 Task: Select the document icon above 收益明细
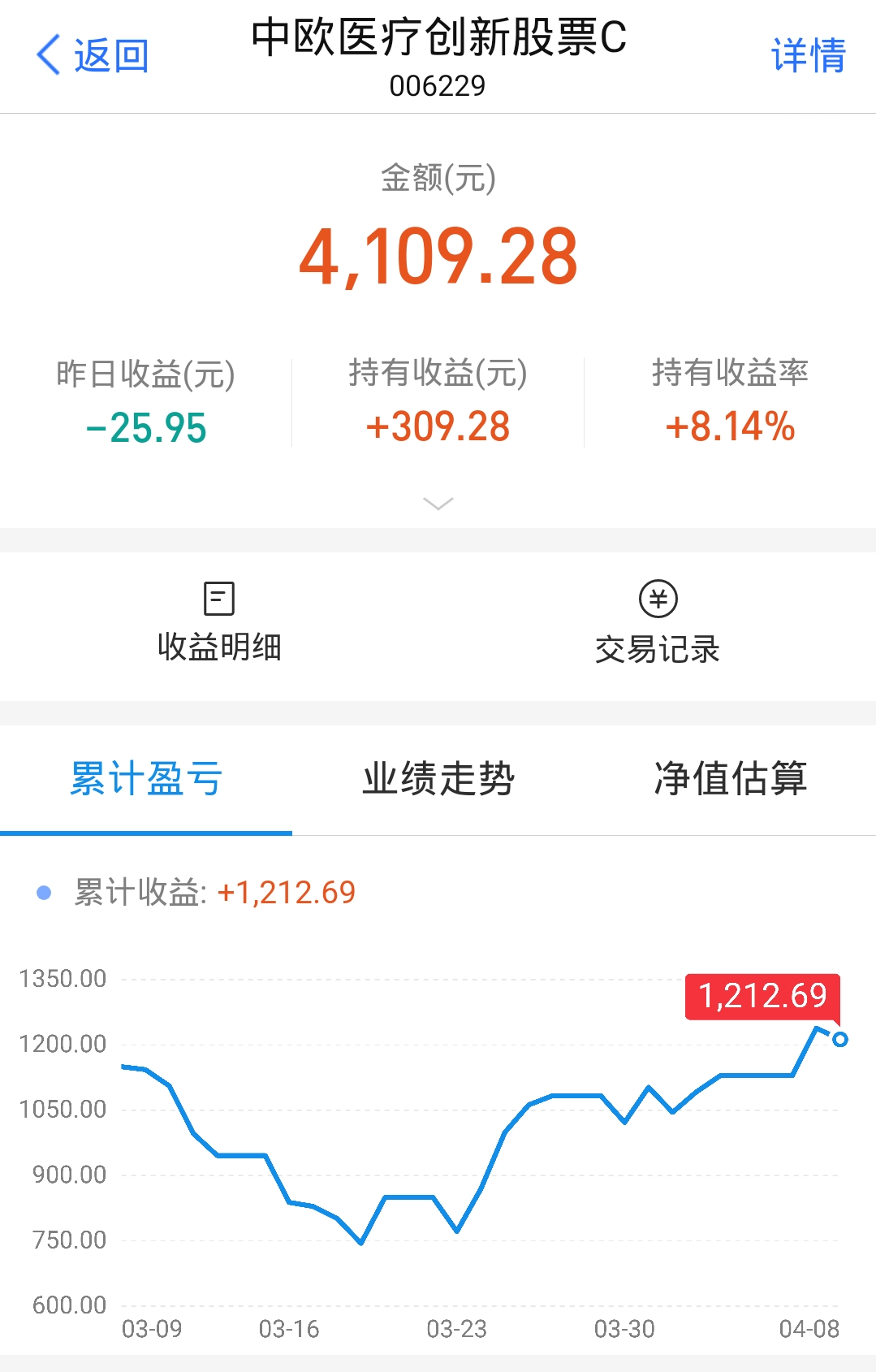(x=218, y=599)
